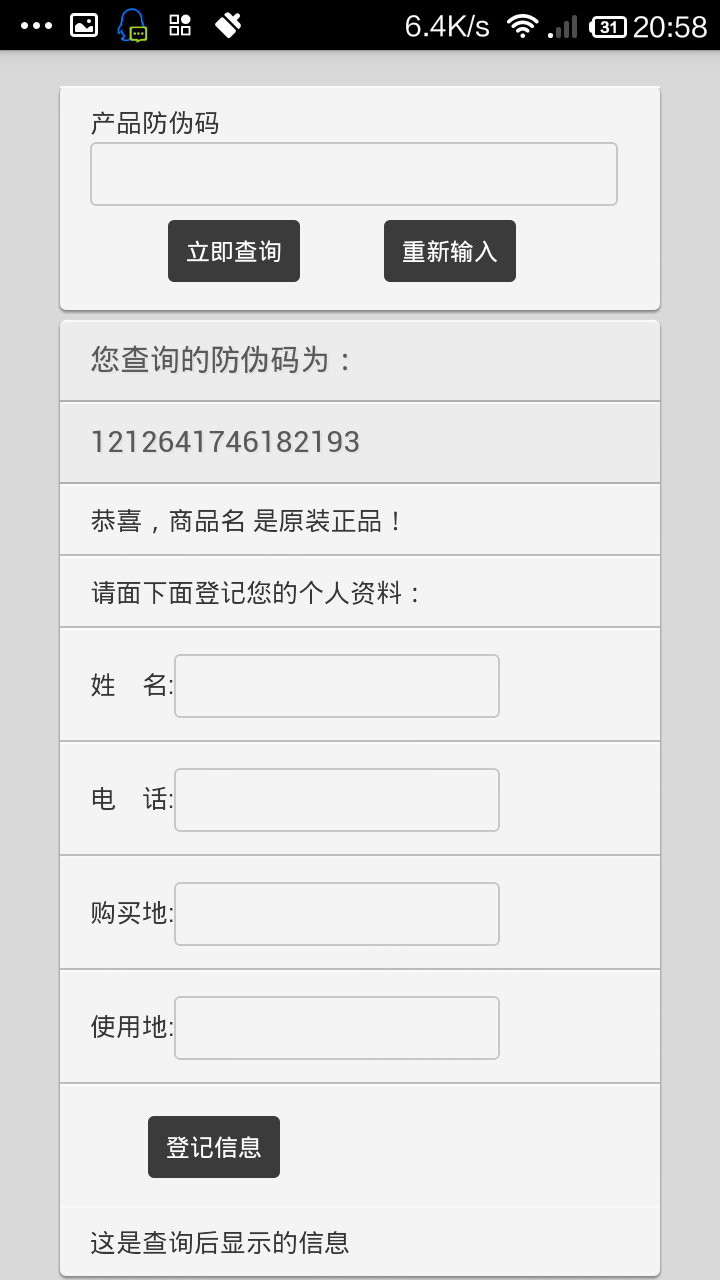The width and height of the screenshot is (720, 1280).
Task: Focus the 姓名 text field
Action: pos(337,686)
